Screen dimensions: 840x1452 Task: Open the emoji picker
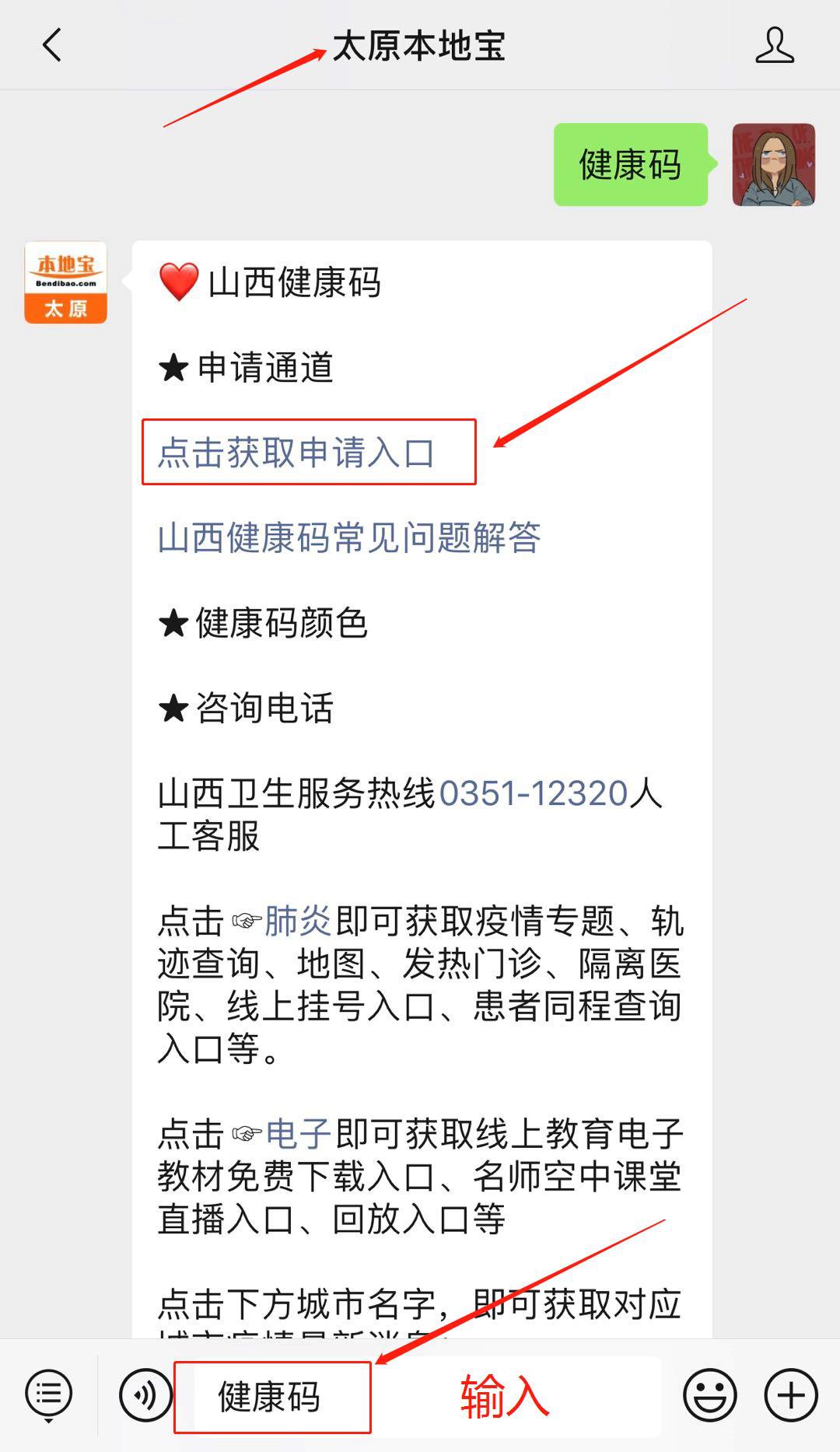tap(709, 1396)
